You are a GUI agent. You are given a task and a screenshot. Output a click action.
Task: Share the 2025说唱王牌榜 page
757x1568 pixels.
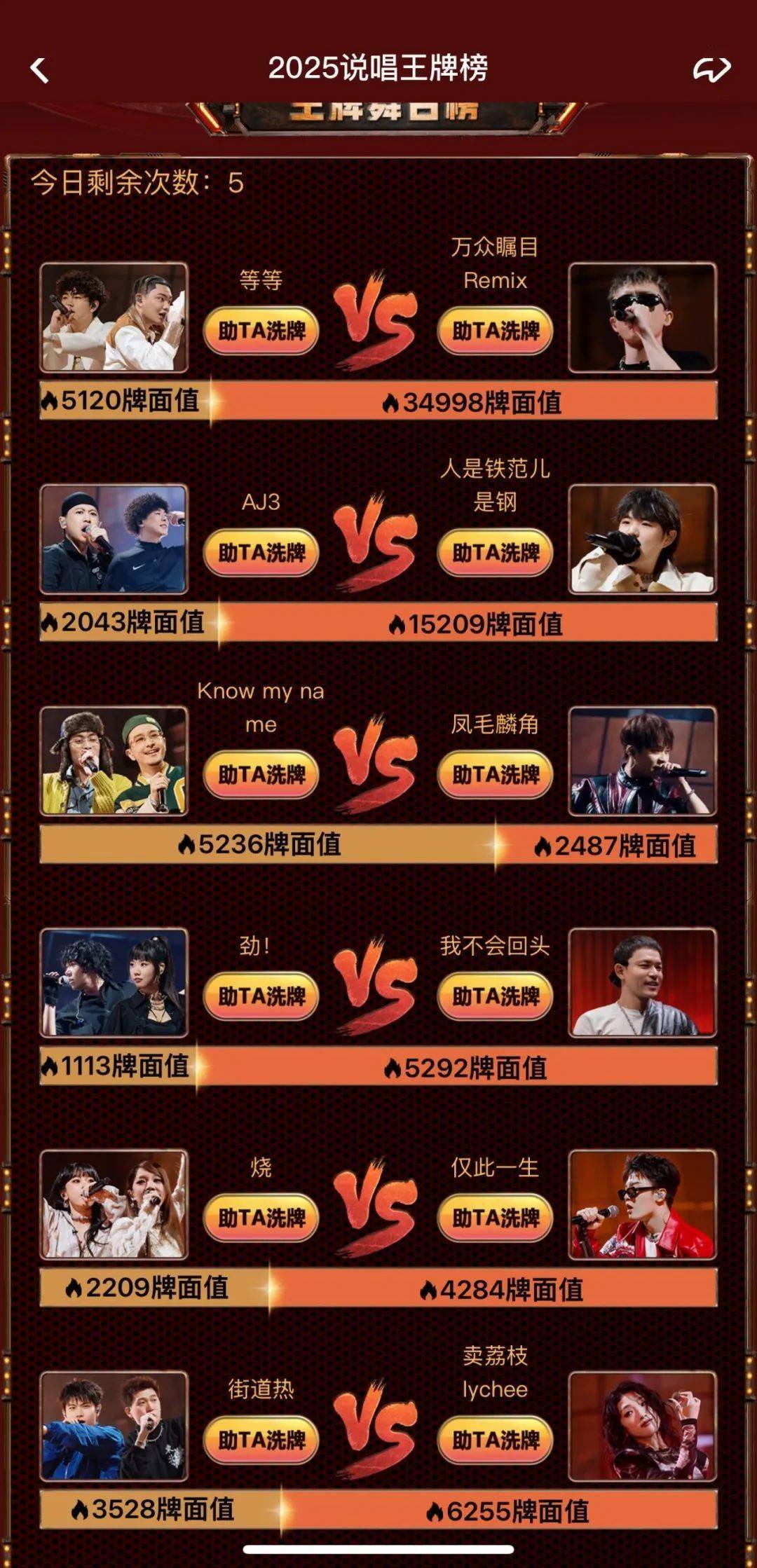pyautogui.click(x=711, y=69)
